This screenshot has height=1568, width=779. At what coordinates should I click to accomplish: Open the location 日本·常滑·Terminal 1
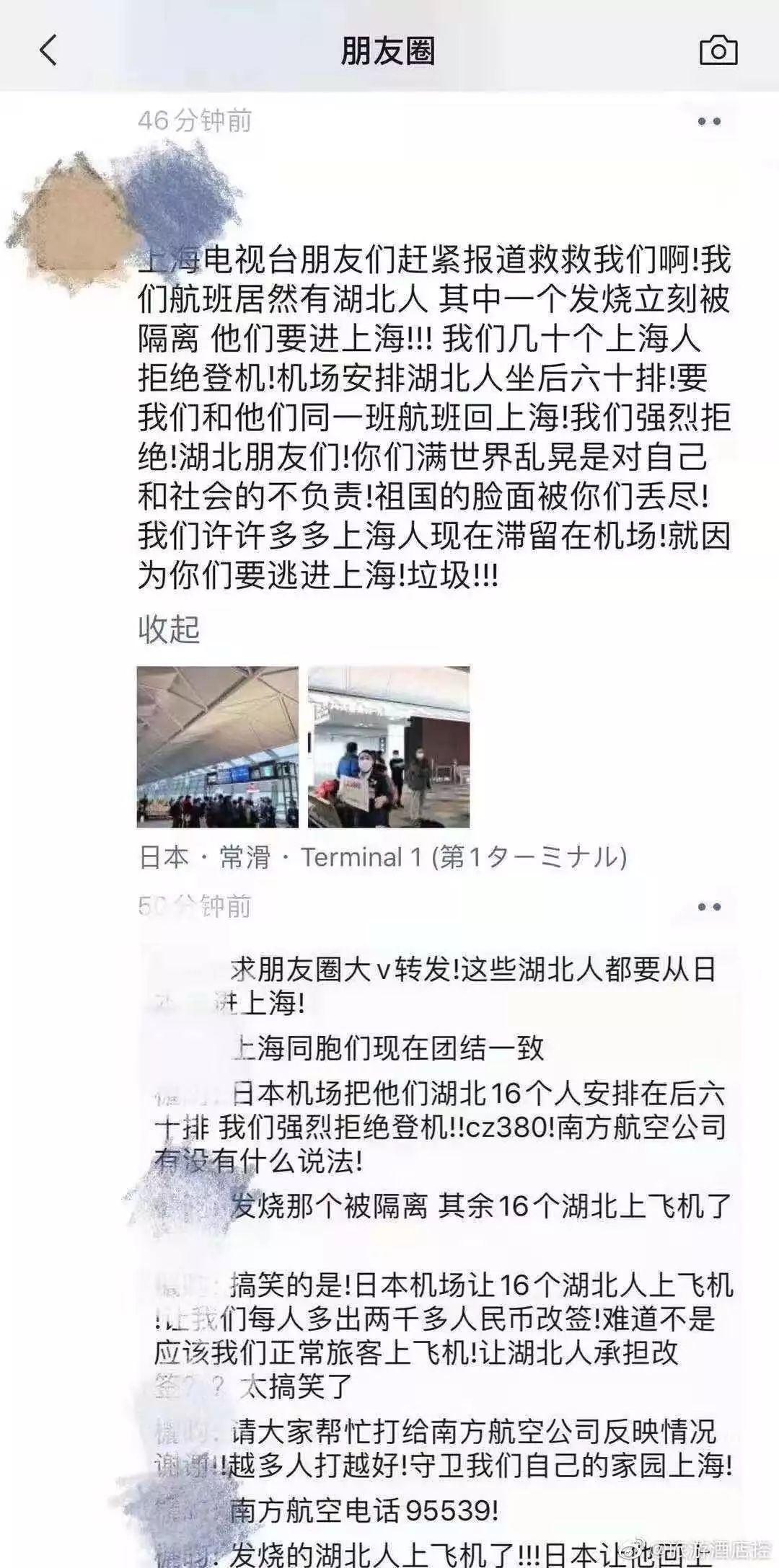pyautogui.click(x=382, y=857)
